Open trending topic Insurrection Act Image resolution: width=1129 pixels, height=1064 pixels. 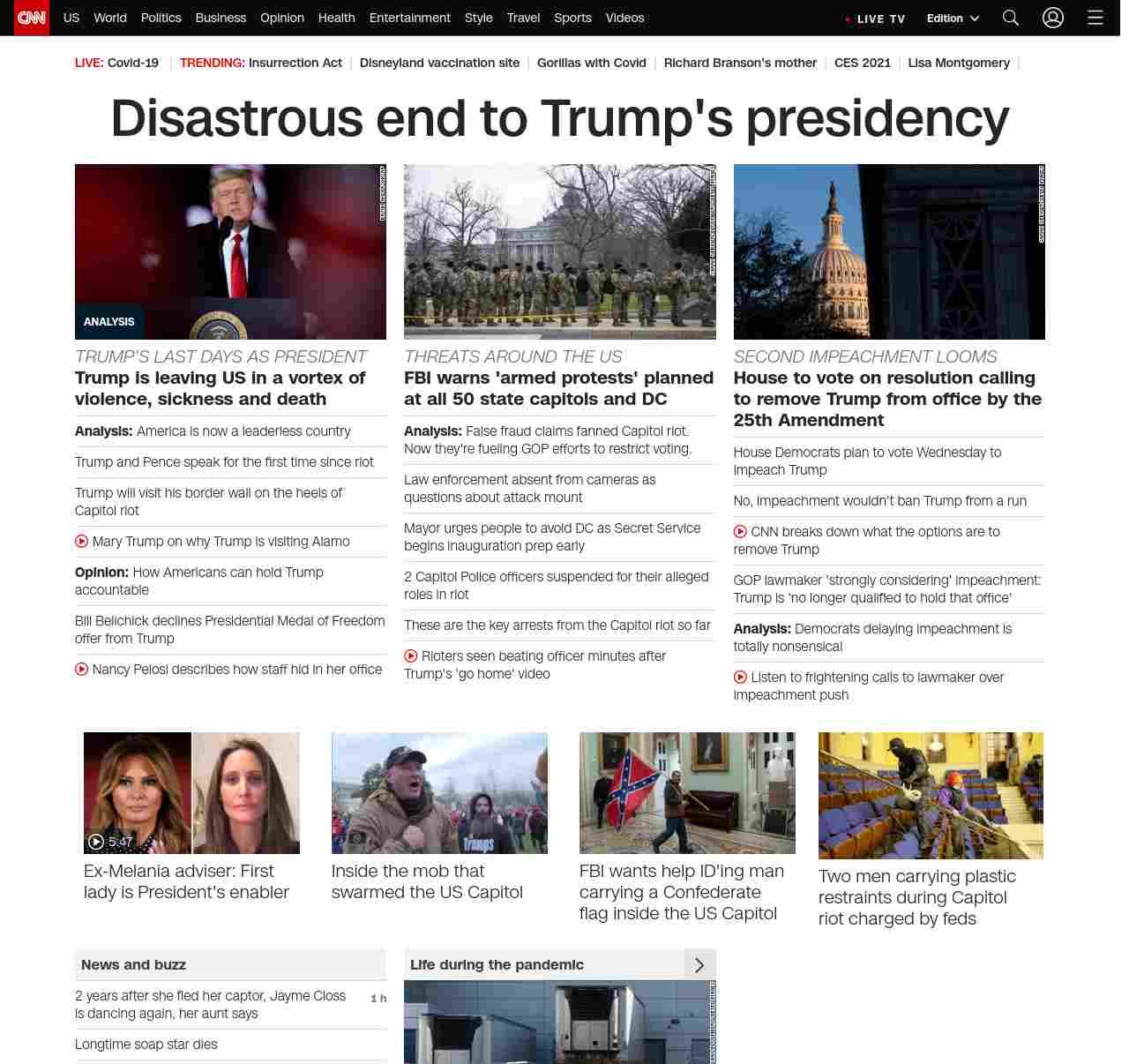(295, 63)
